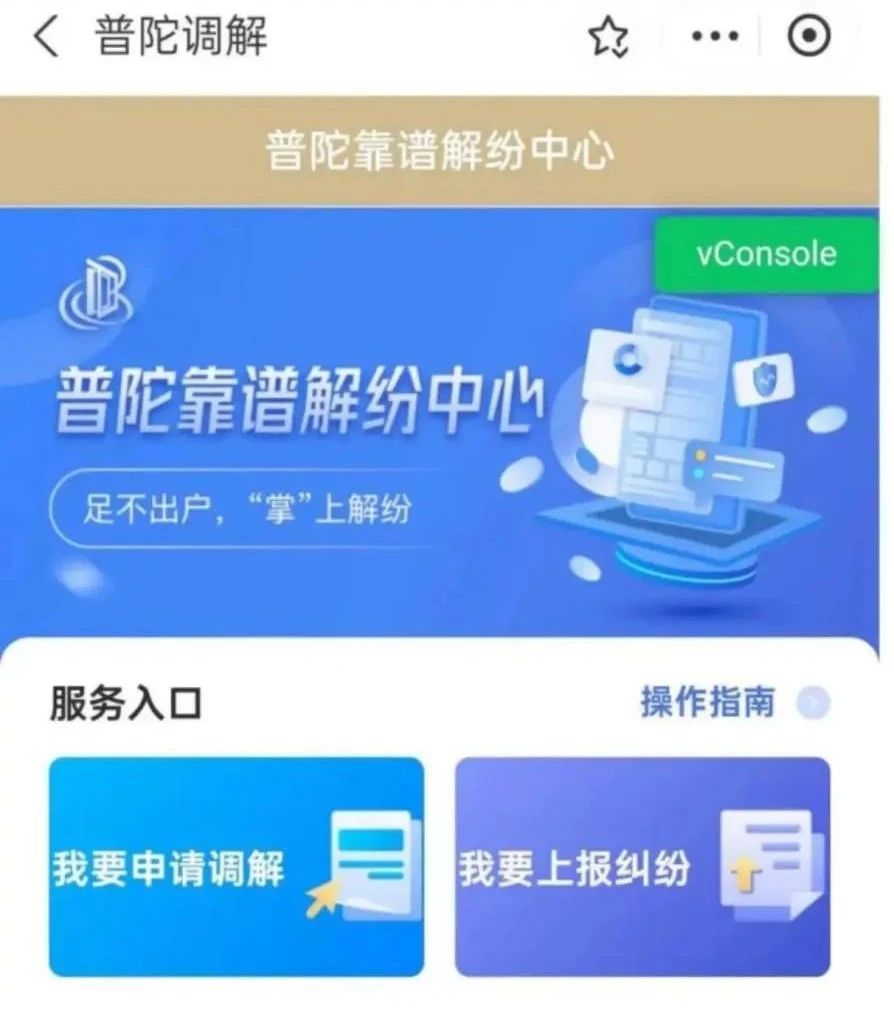The width and height of the screenshot is (894, 1012).
Task: Go back from 普陀调解 page
Action: click(x=45, y=38)
